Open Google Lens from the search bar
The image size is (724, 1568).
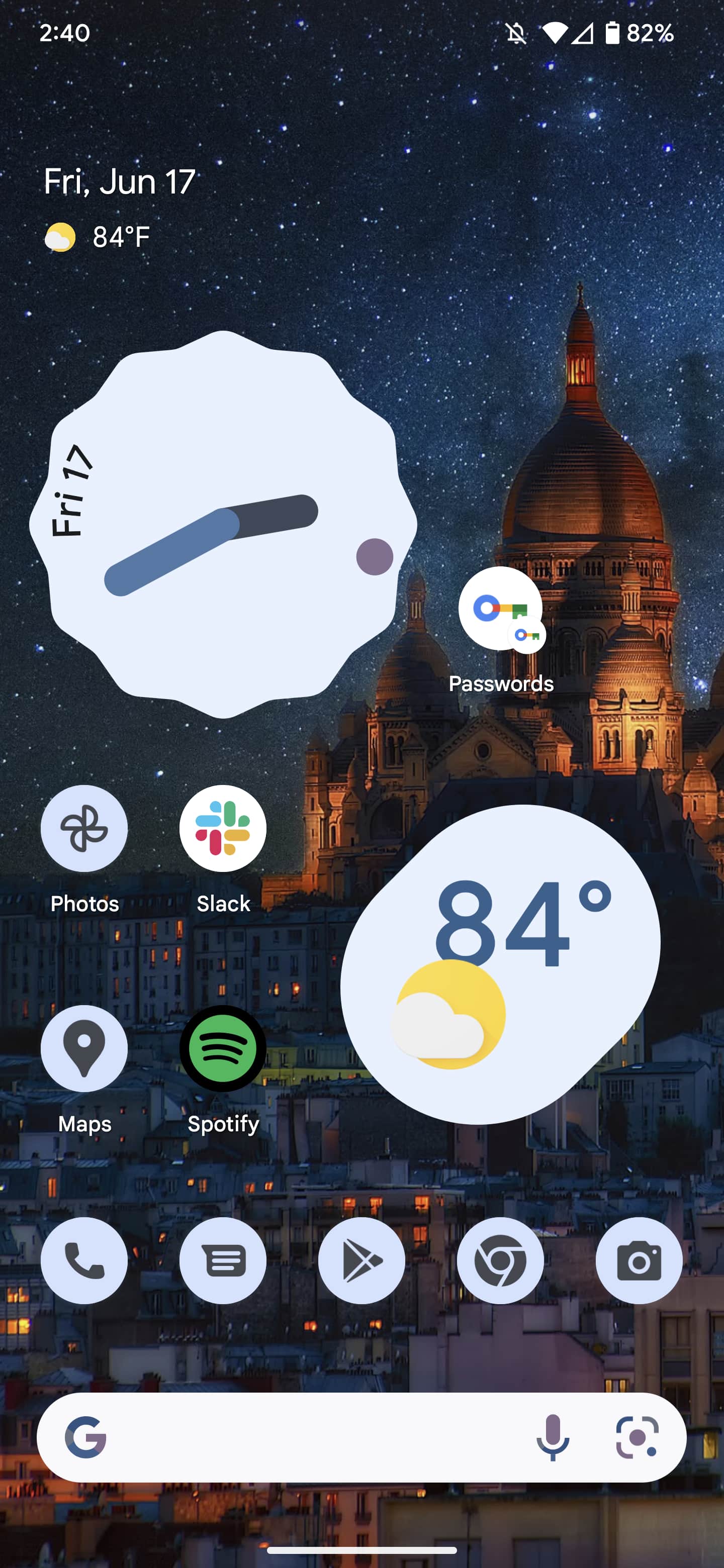click(637, 1437)
